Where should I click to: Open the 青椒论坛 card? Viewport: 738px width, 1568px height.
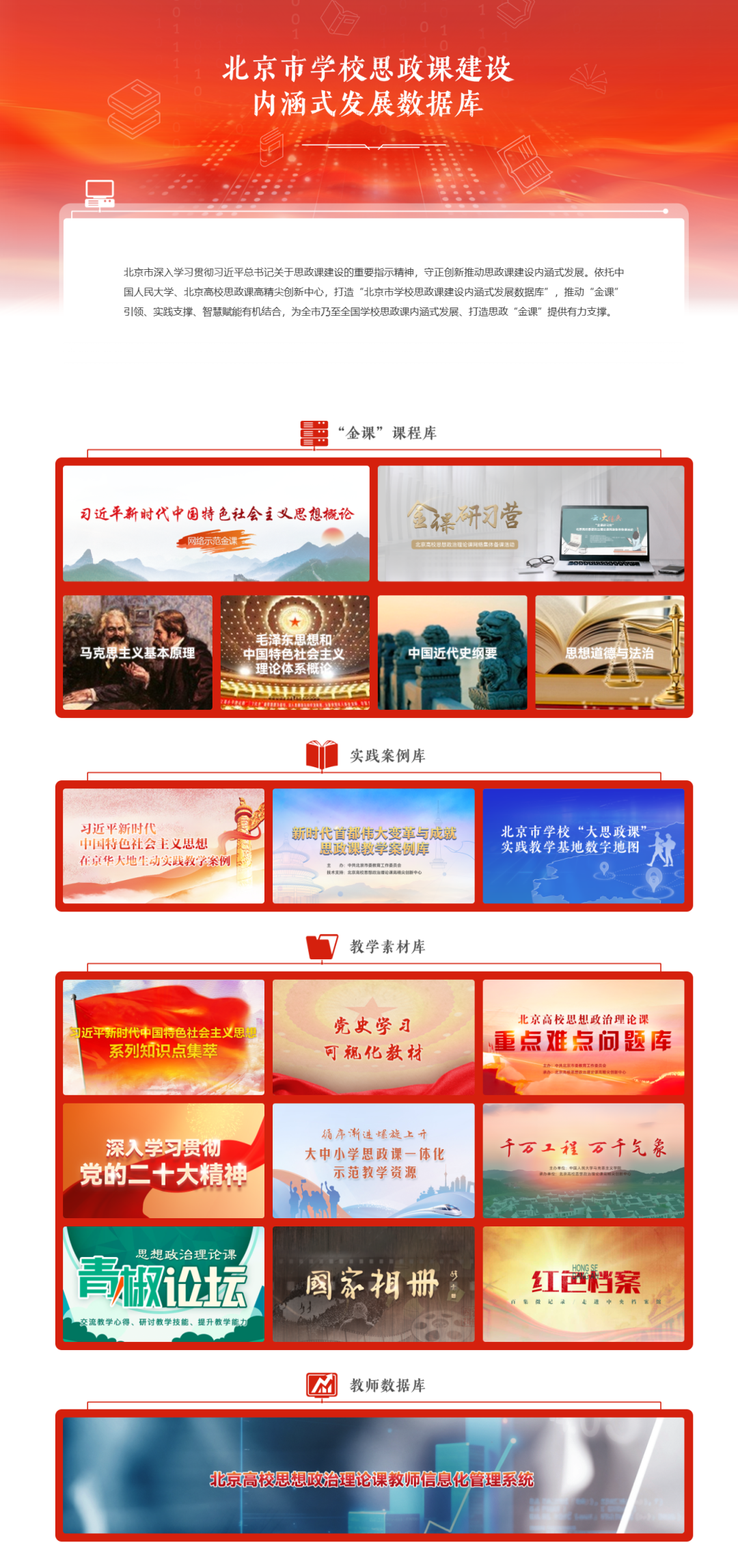pos(163,1284)
